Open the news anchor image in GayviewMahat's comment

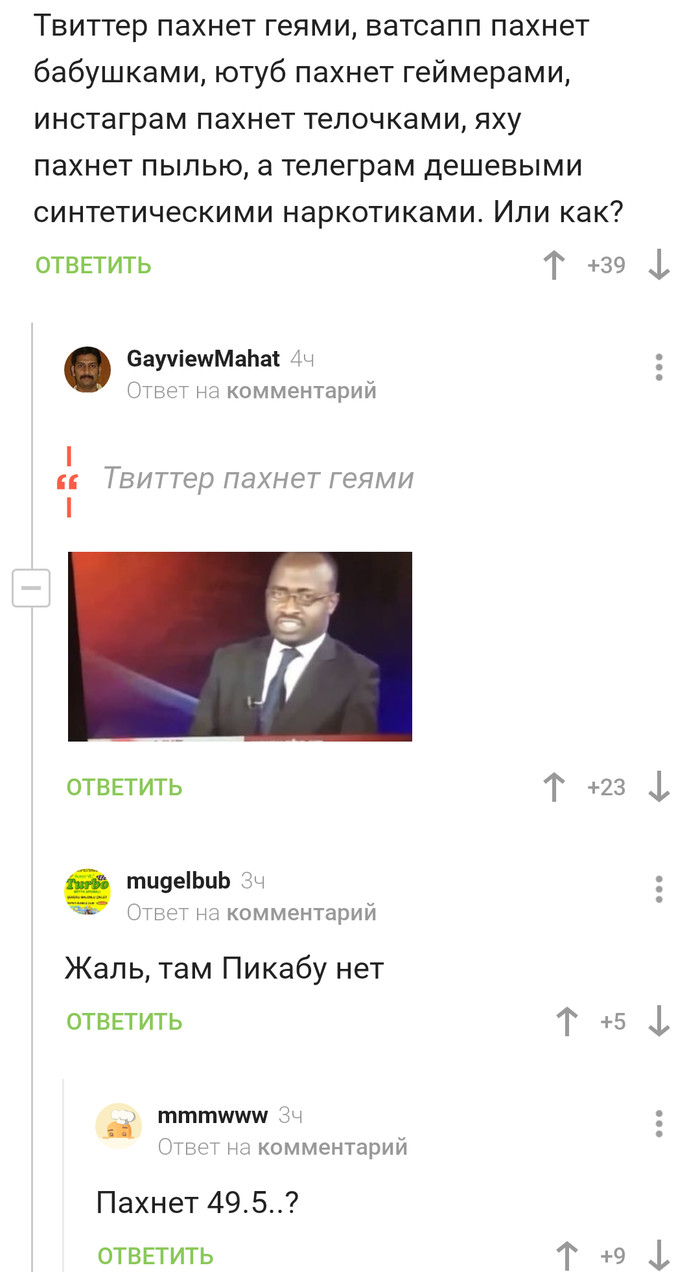tap(240, 646)
